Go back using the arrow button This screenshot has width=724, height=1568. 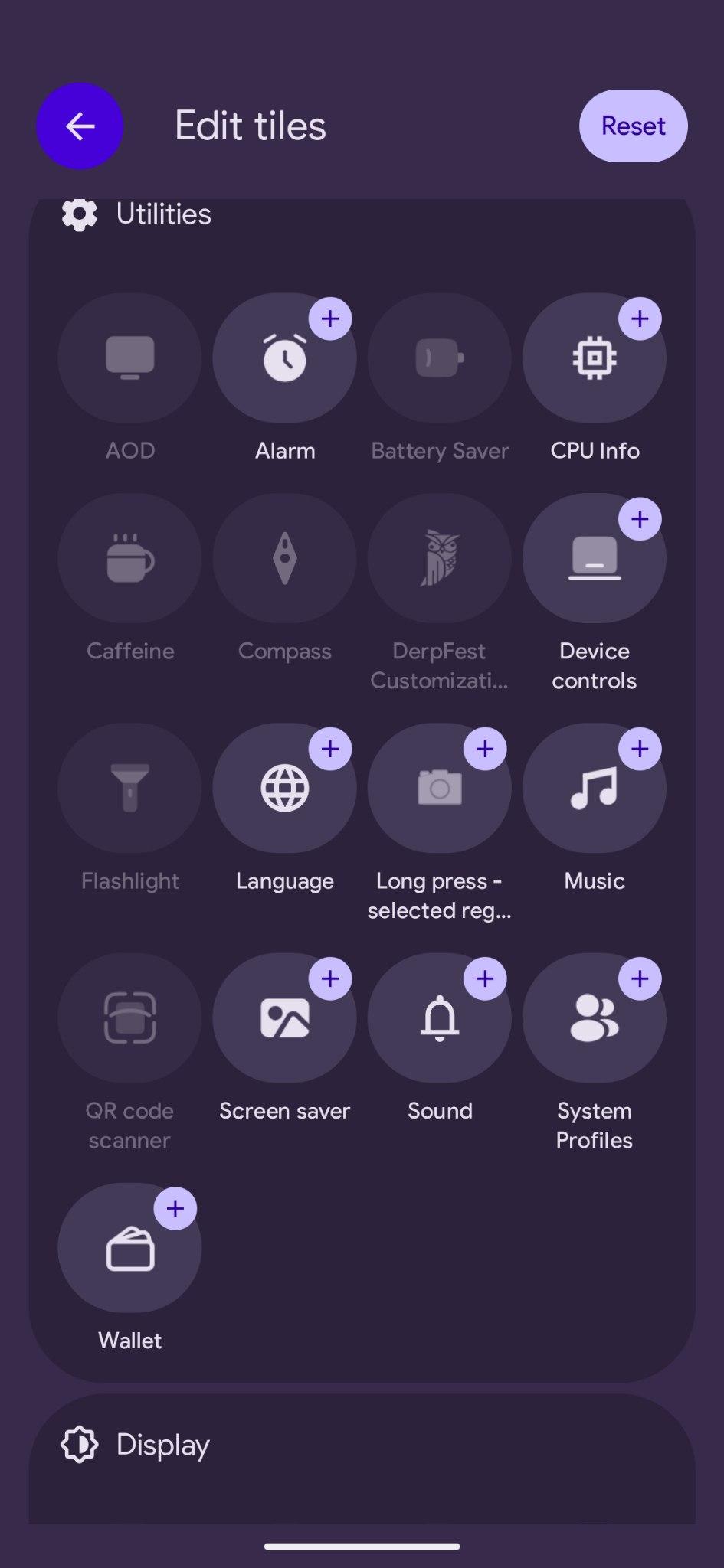click(x=80, y=126)
